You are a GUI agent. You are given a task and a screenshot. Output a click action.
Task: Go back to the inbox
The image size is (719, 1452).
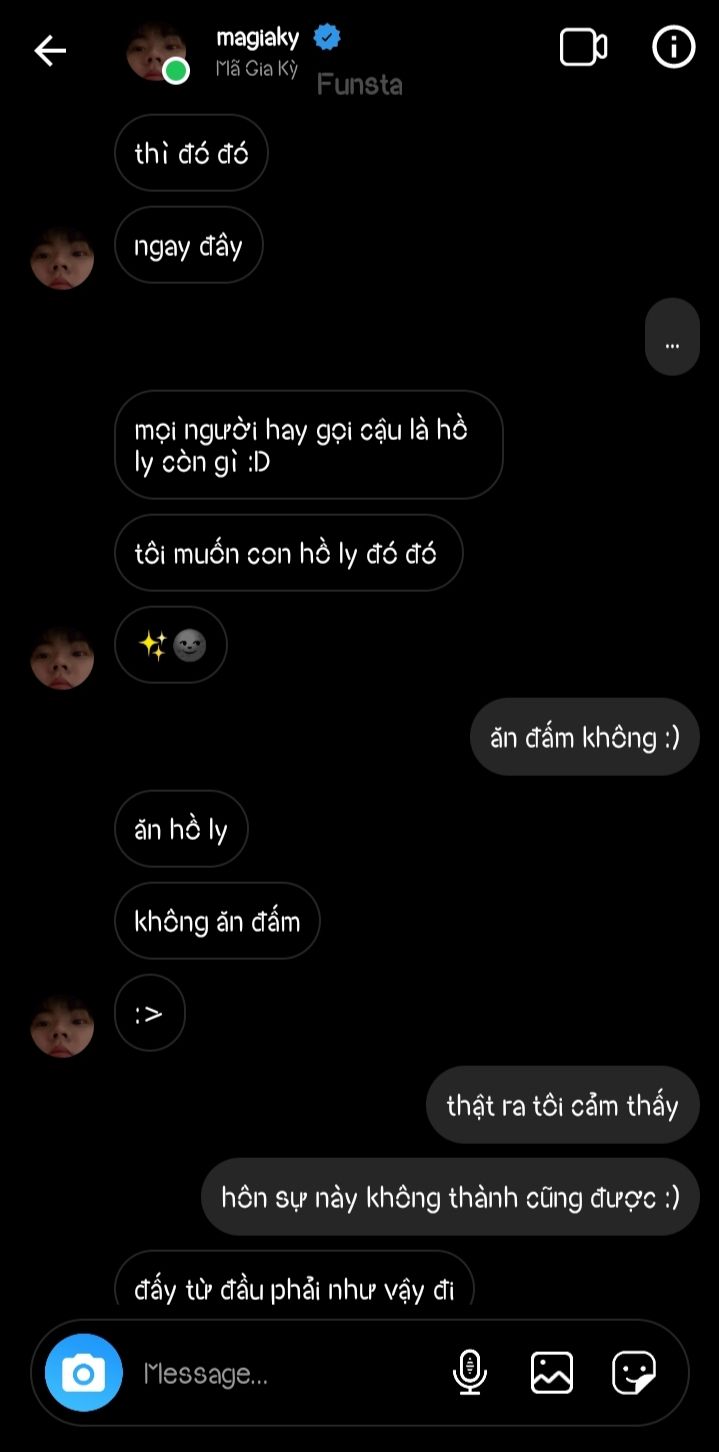tap(50, 50)
